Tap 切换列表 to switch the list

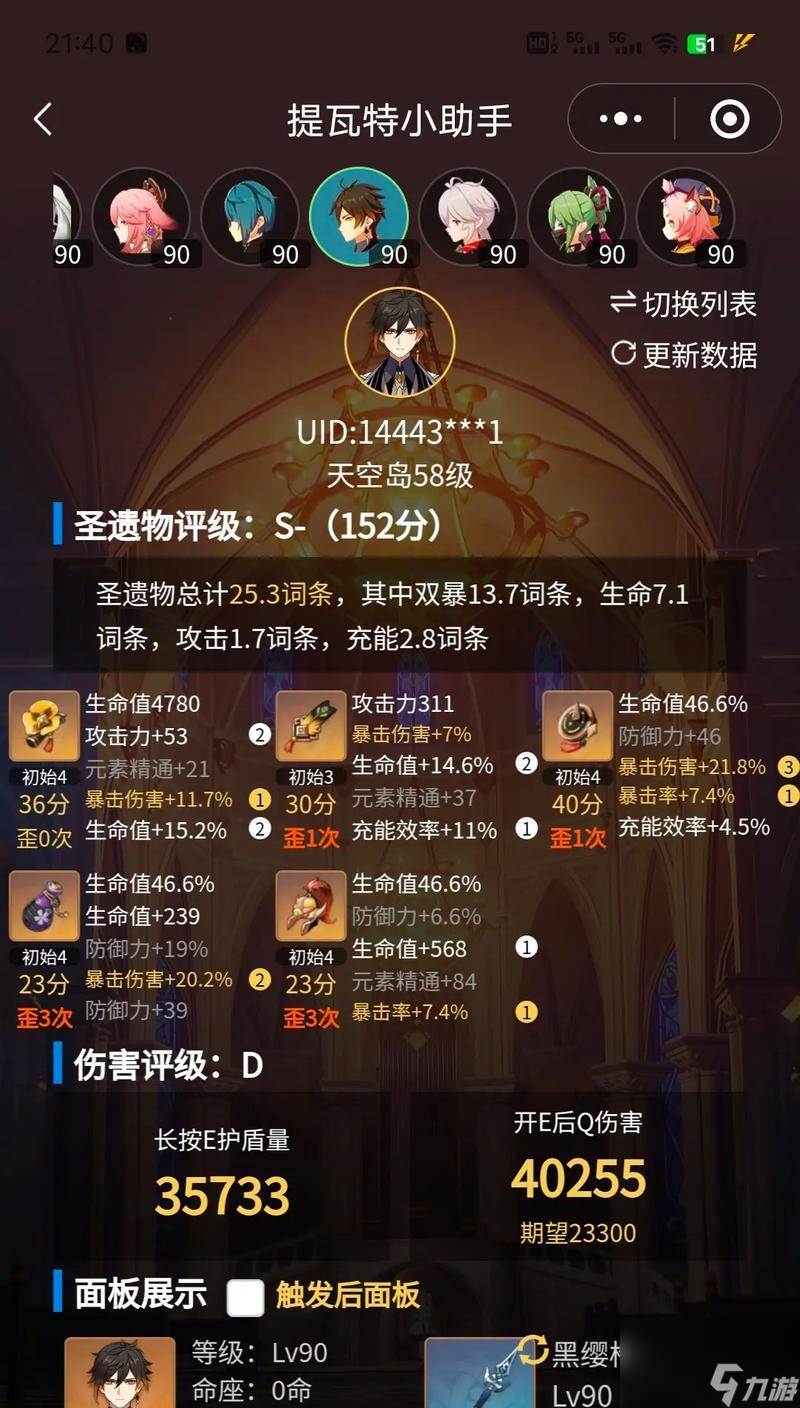[x=684, y=304]
